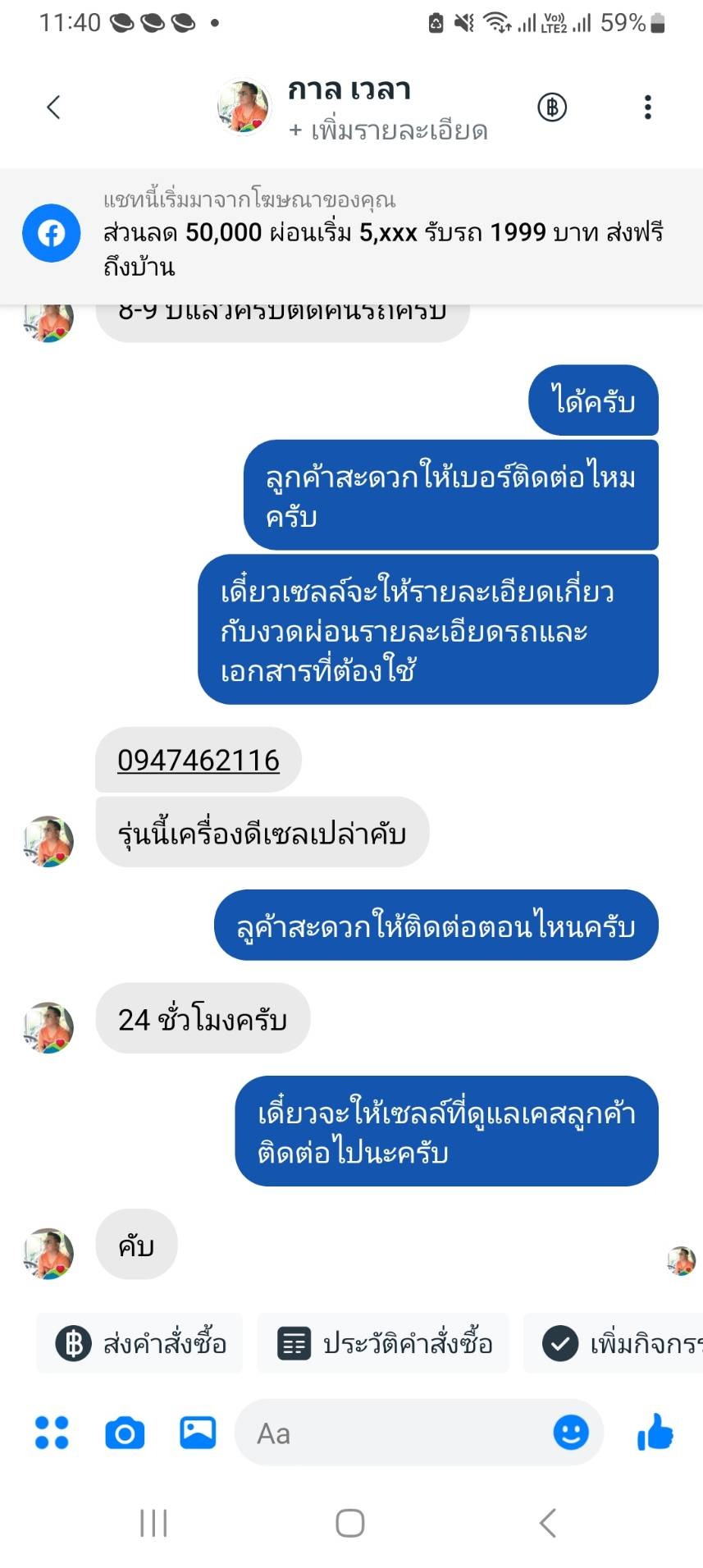Image resolution: width=703 pixels, height=1568 pixels.
Task: Open the four-dot more actions menu
Action: [x=52, y=1433]
